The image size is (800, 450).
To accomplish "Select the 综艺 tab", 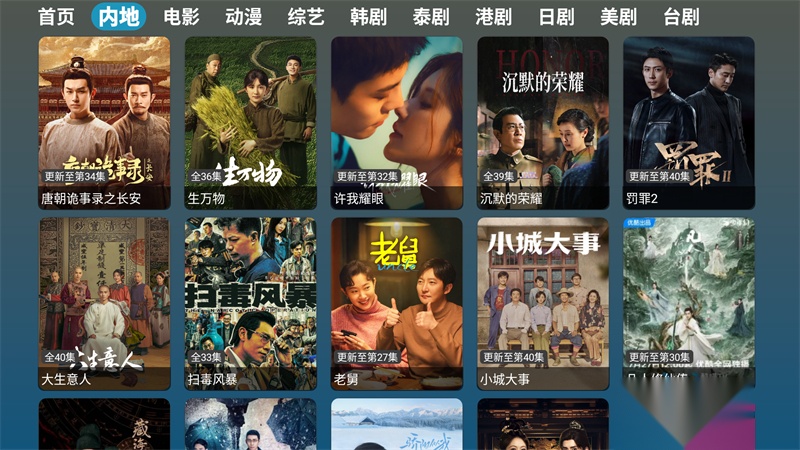I will click(x=306, y=17).
